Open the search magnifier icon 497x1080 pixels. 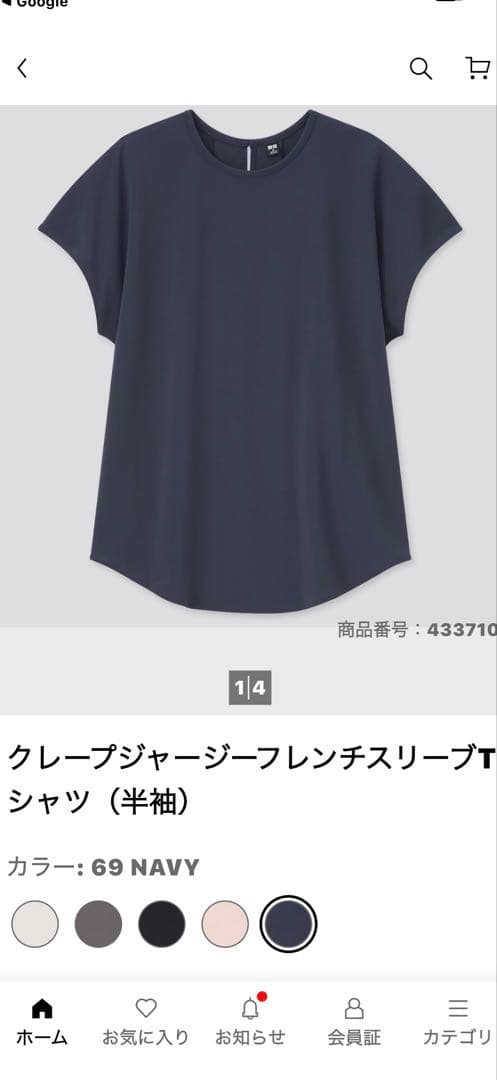(421, 68)
